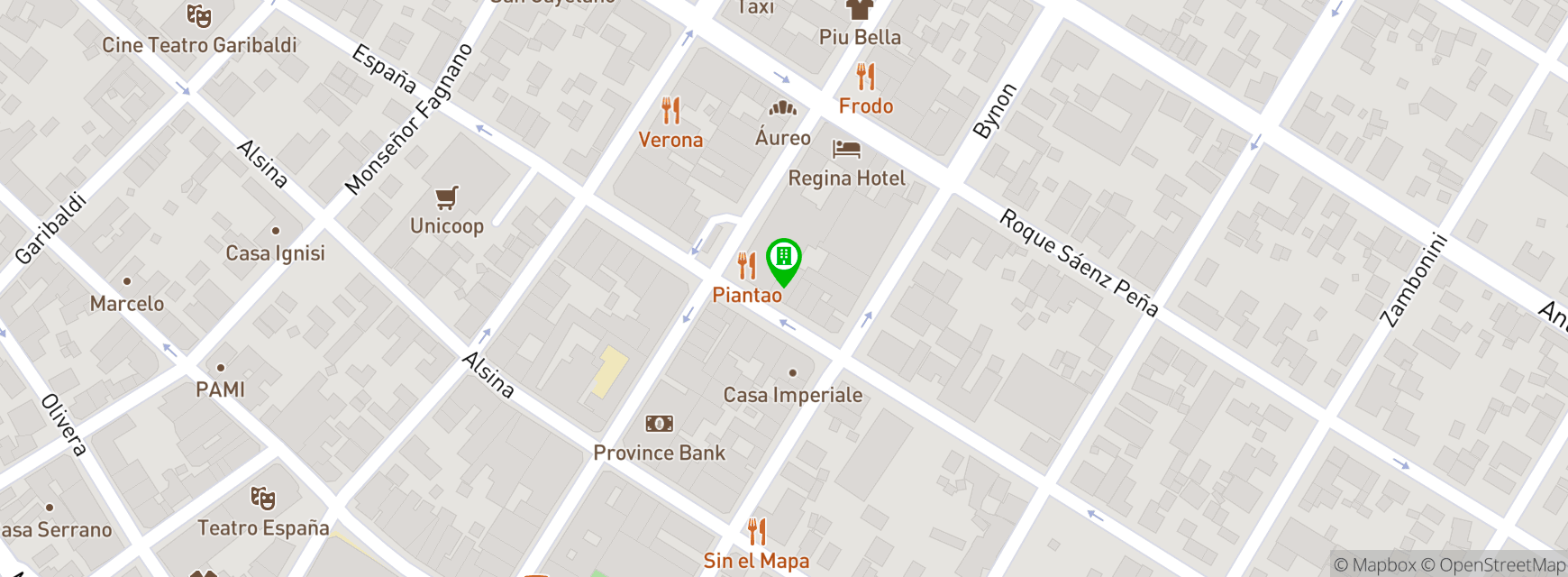Tap the green location marker pin
1568x577 pixels.
783,259
